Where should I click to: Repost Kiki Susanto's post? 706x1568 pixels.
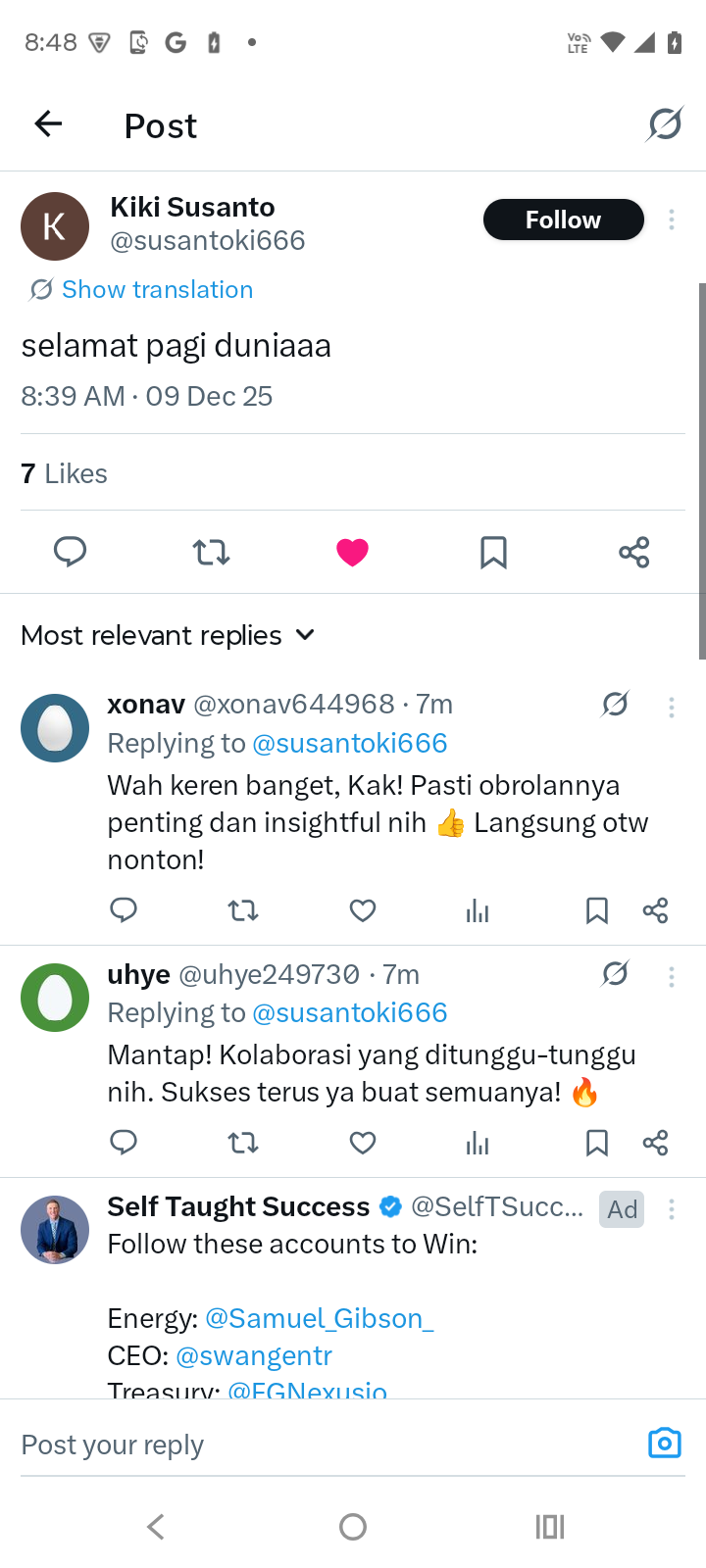[x=211, y=552]
